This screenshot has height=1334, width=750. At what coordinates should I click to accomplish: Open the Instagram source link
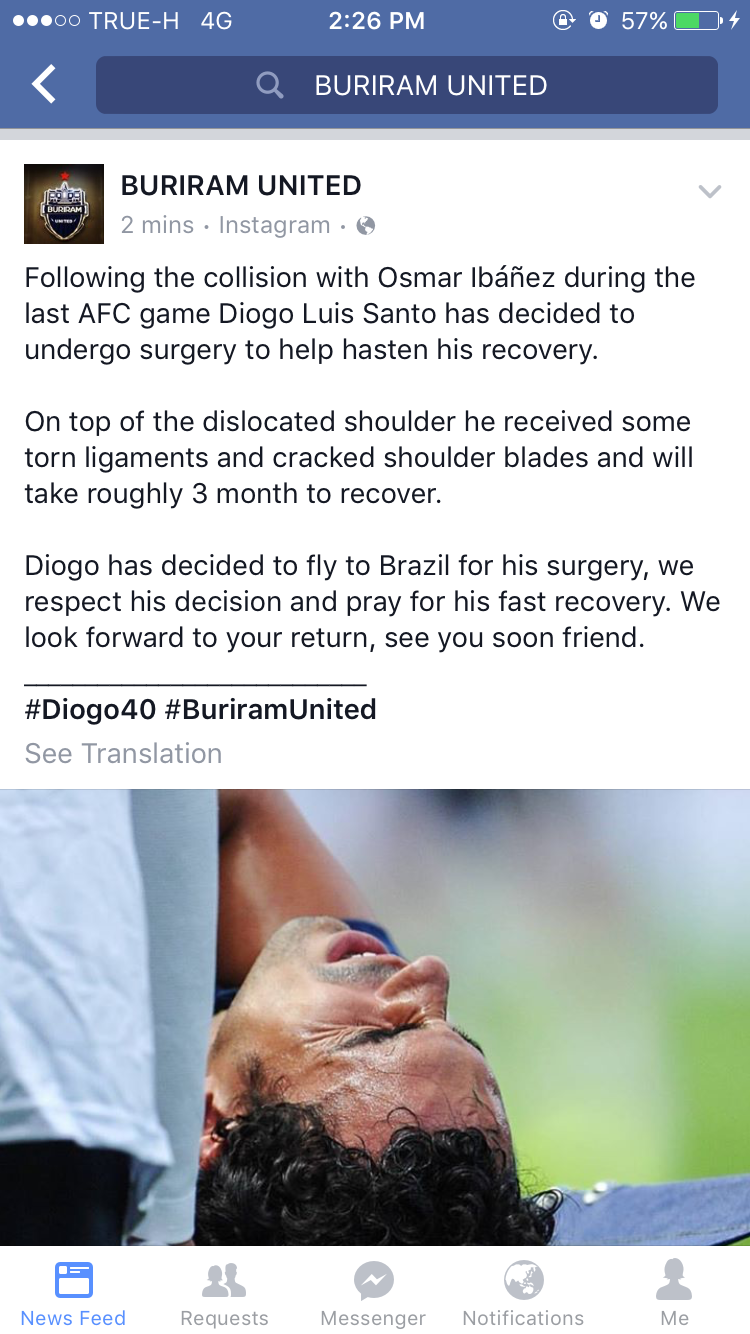point(274,226)
